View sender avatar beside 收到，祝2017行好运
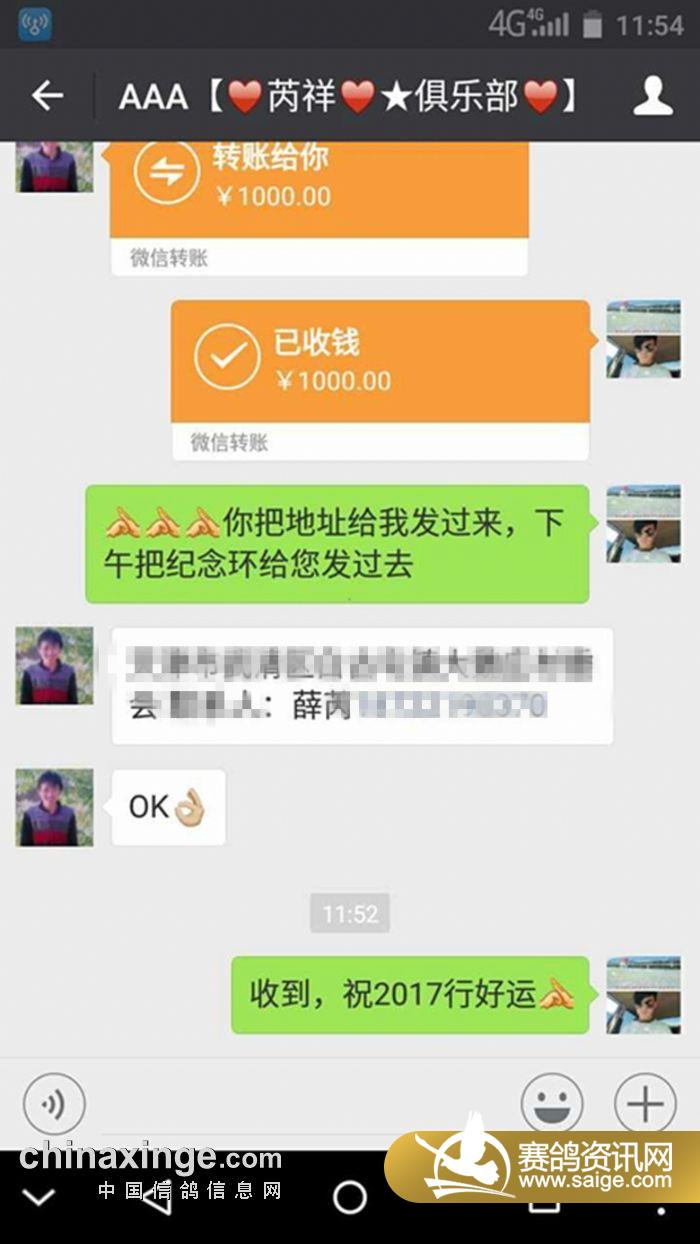The width and height of the screenshot is (700, 1244). [643, 995]
